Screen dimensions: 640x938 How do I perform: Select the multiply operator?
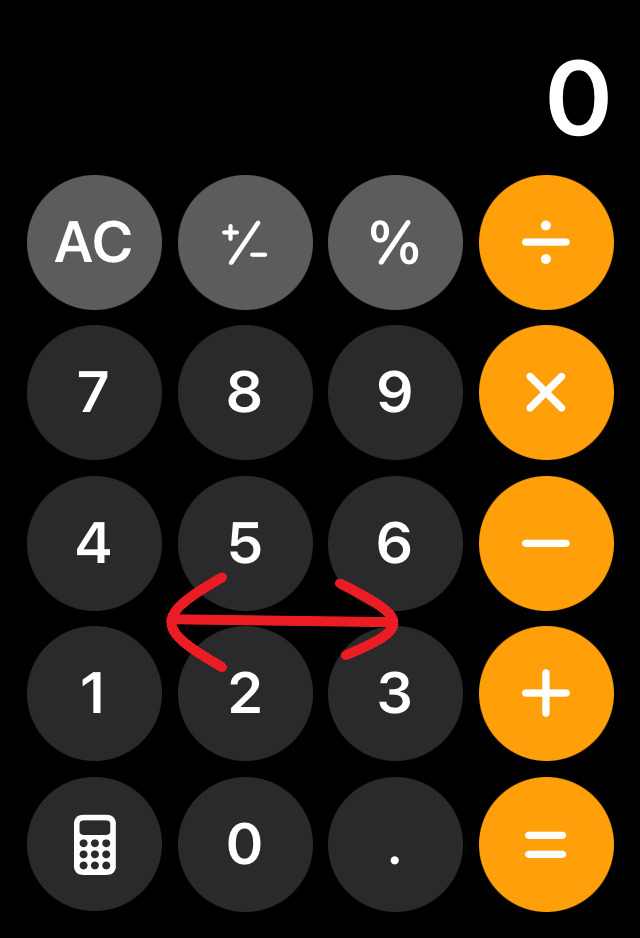(546, 393)
